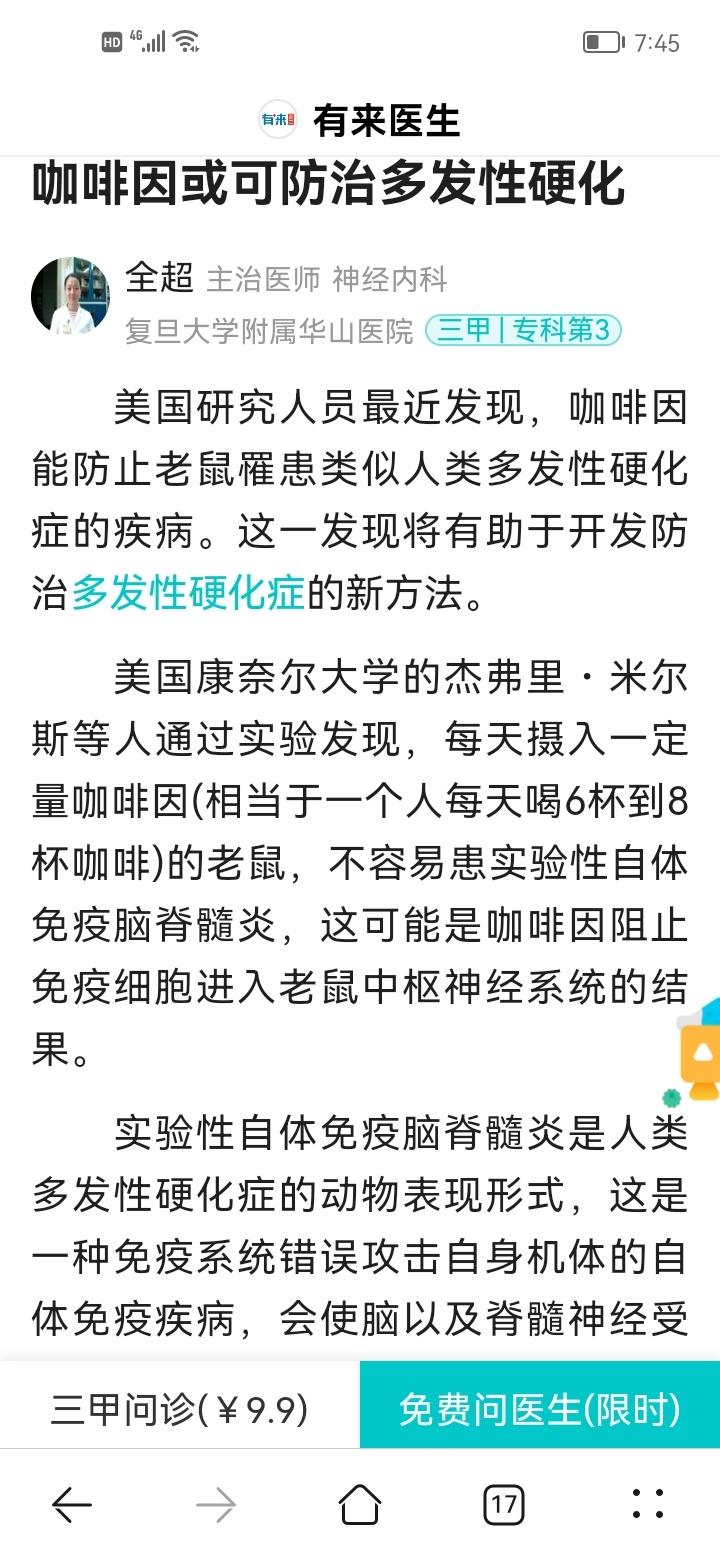The width and height of the screenshot is (720, 1560).
Task: Go forward with the browser forward arrow
Action: click(216, 1504)
